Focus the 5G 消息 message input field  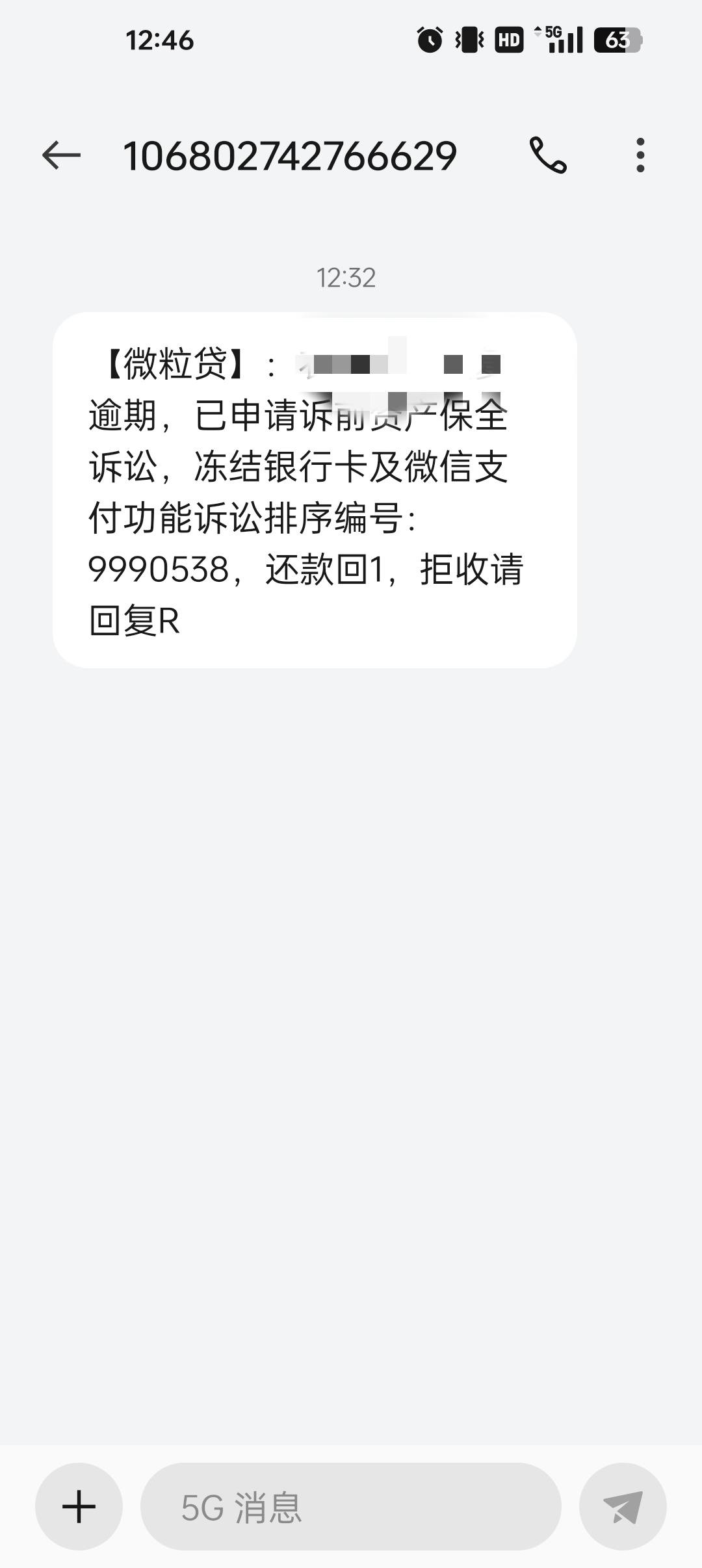351,1506
